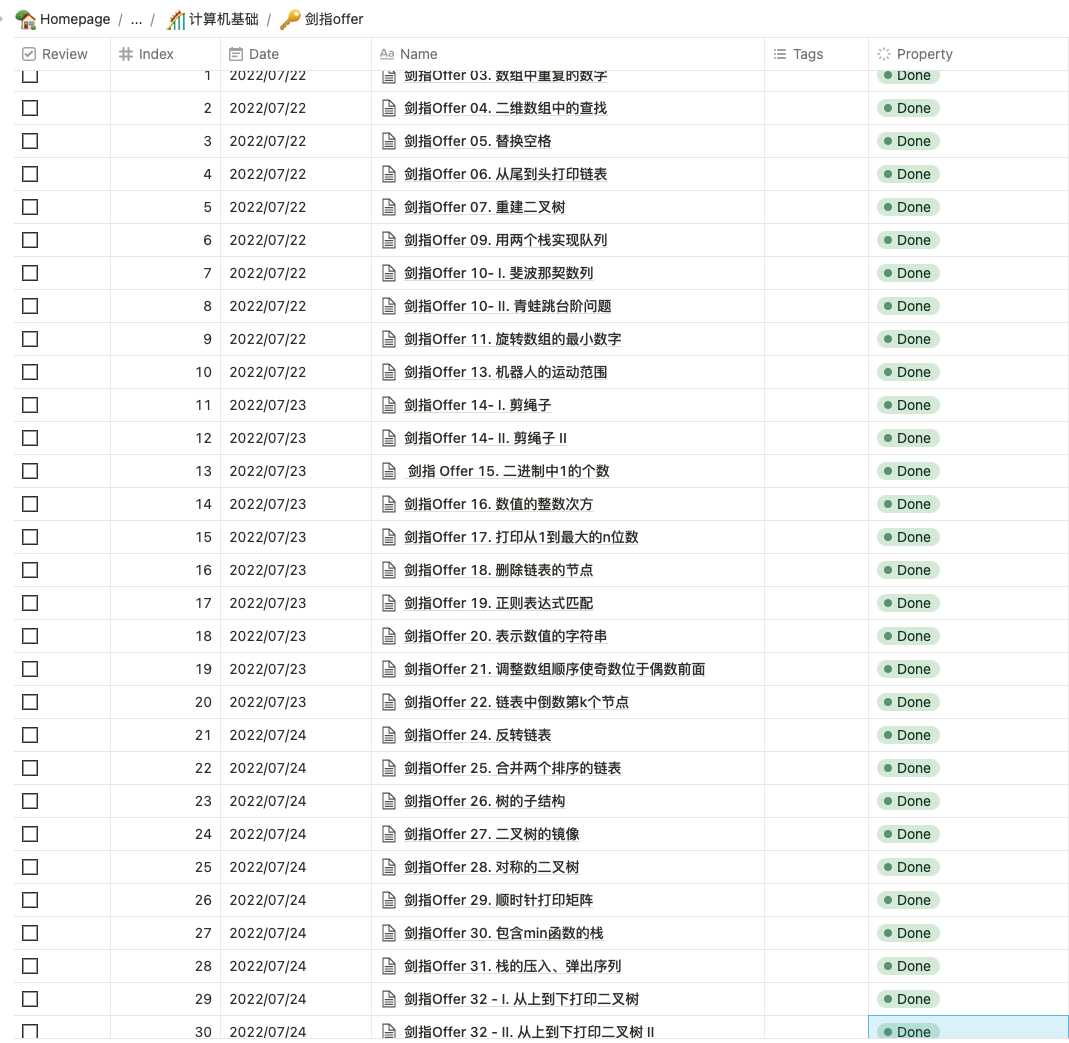Mark row 21 as reviewed

click(30, 735)
